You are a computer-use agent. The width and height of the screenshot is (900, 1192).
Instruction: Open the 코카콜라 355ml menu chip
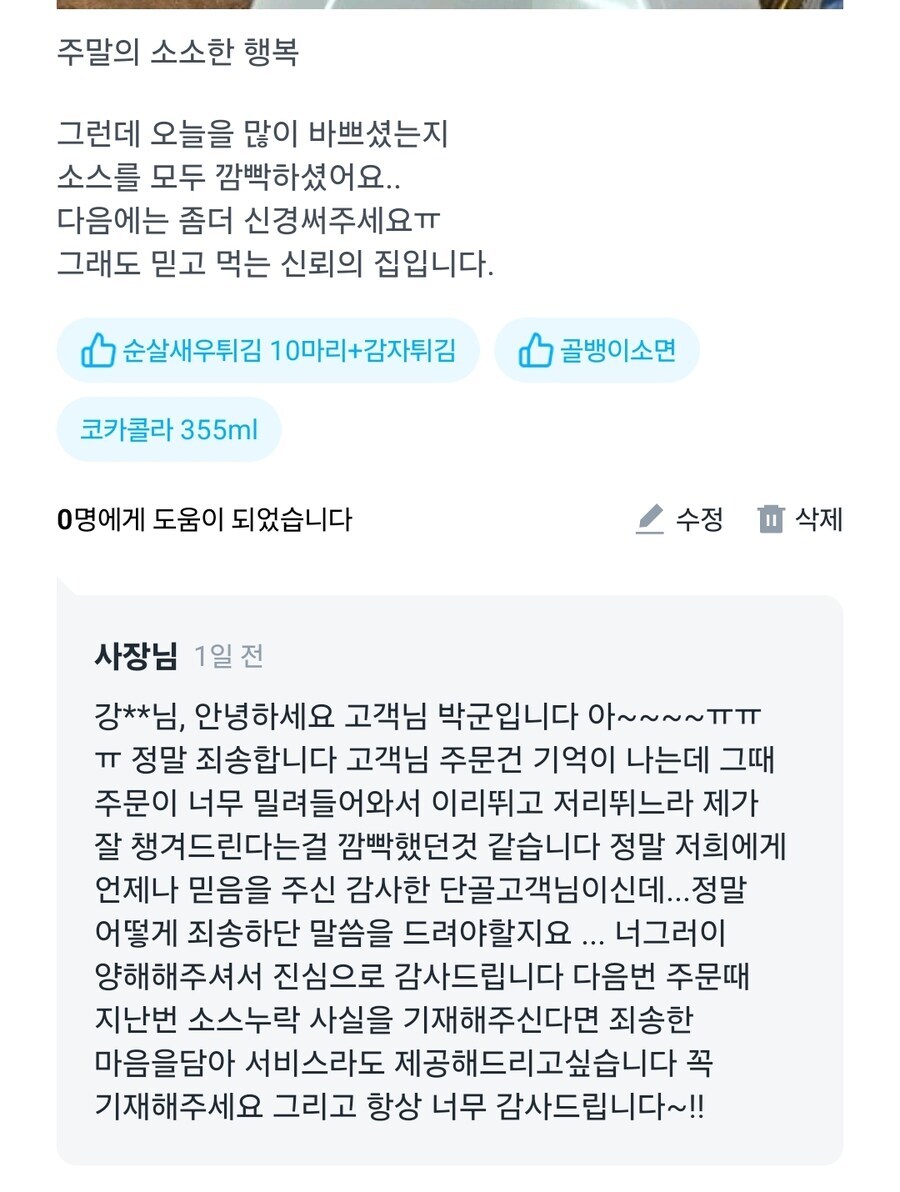coord(169,431)
